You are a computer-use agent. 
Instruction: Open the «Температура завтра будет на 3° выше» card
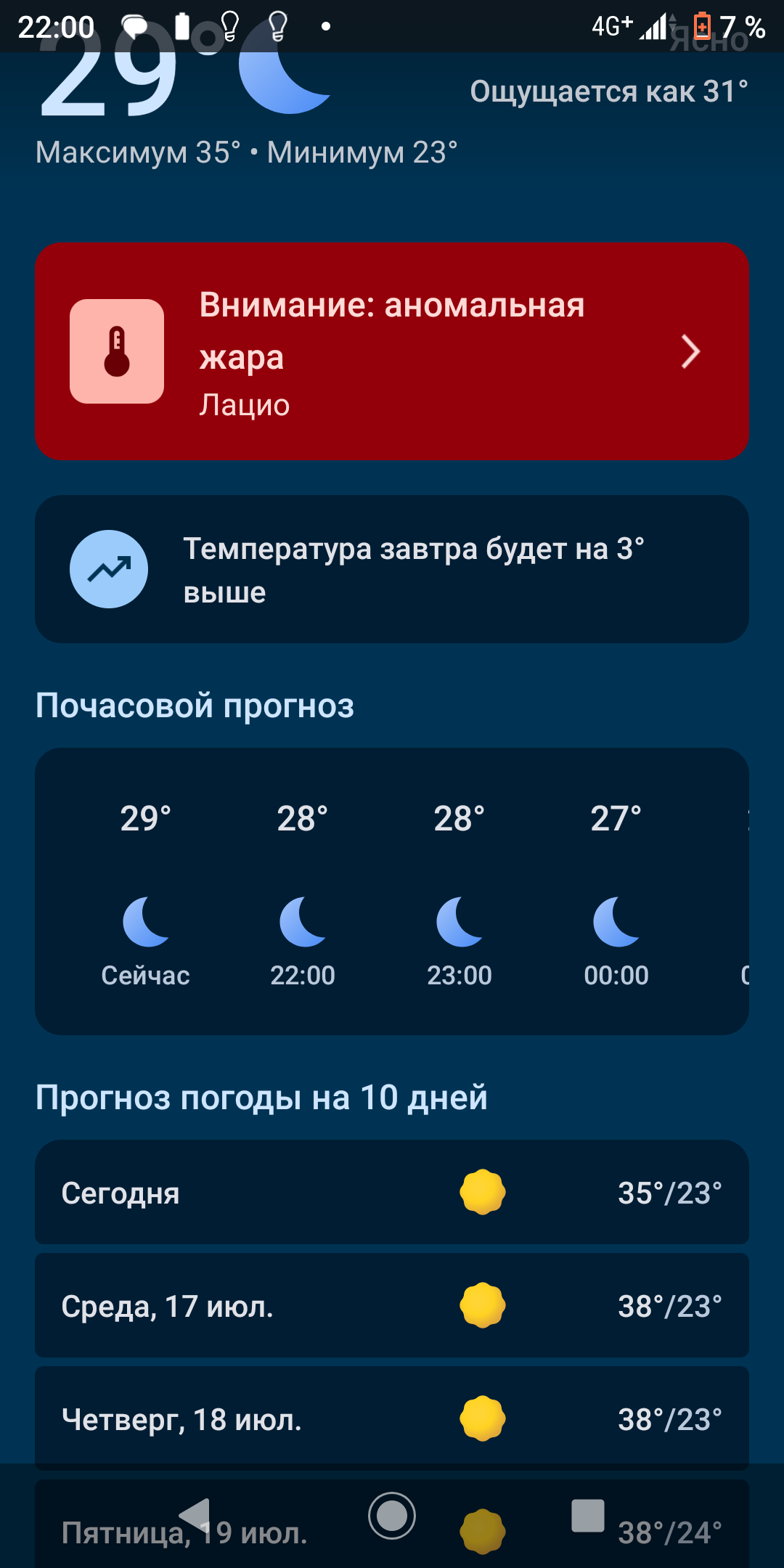click(392, 569)
